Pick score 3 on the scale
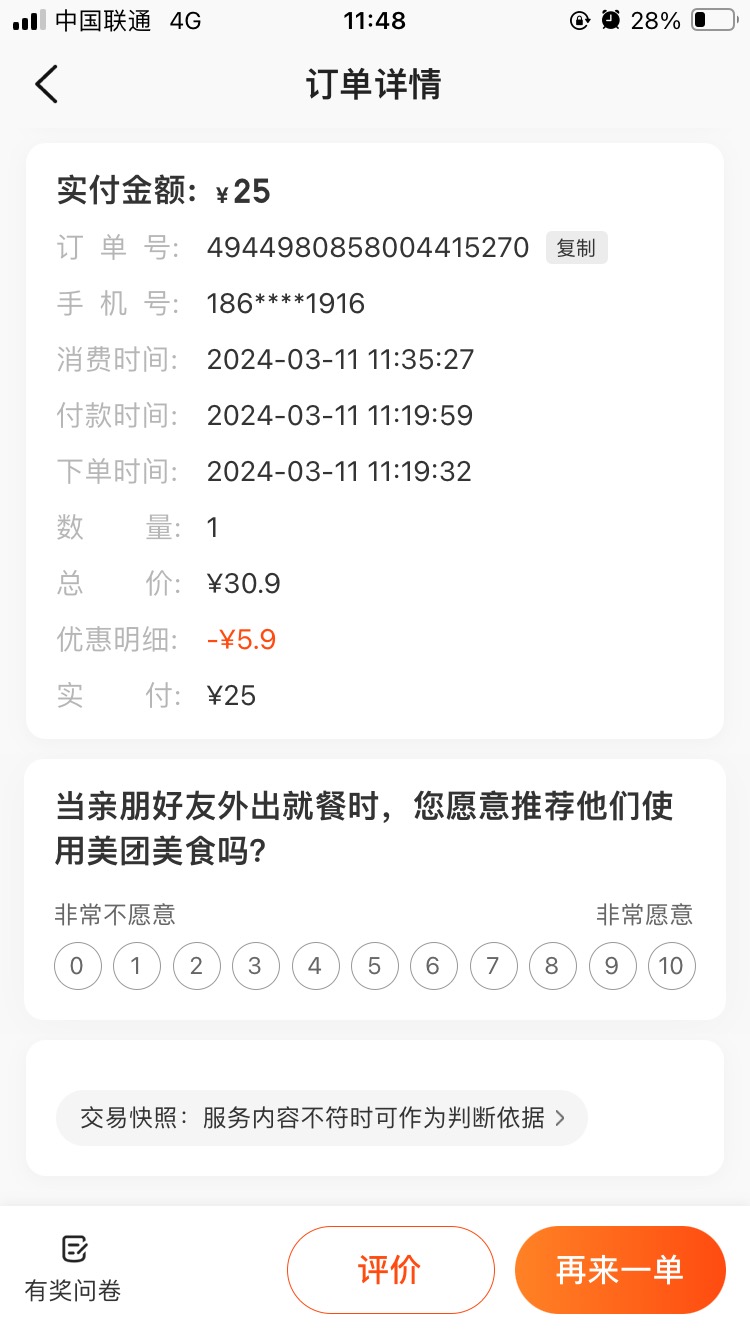The image size is (750, 1334). 255,966
